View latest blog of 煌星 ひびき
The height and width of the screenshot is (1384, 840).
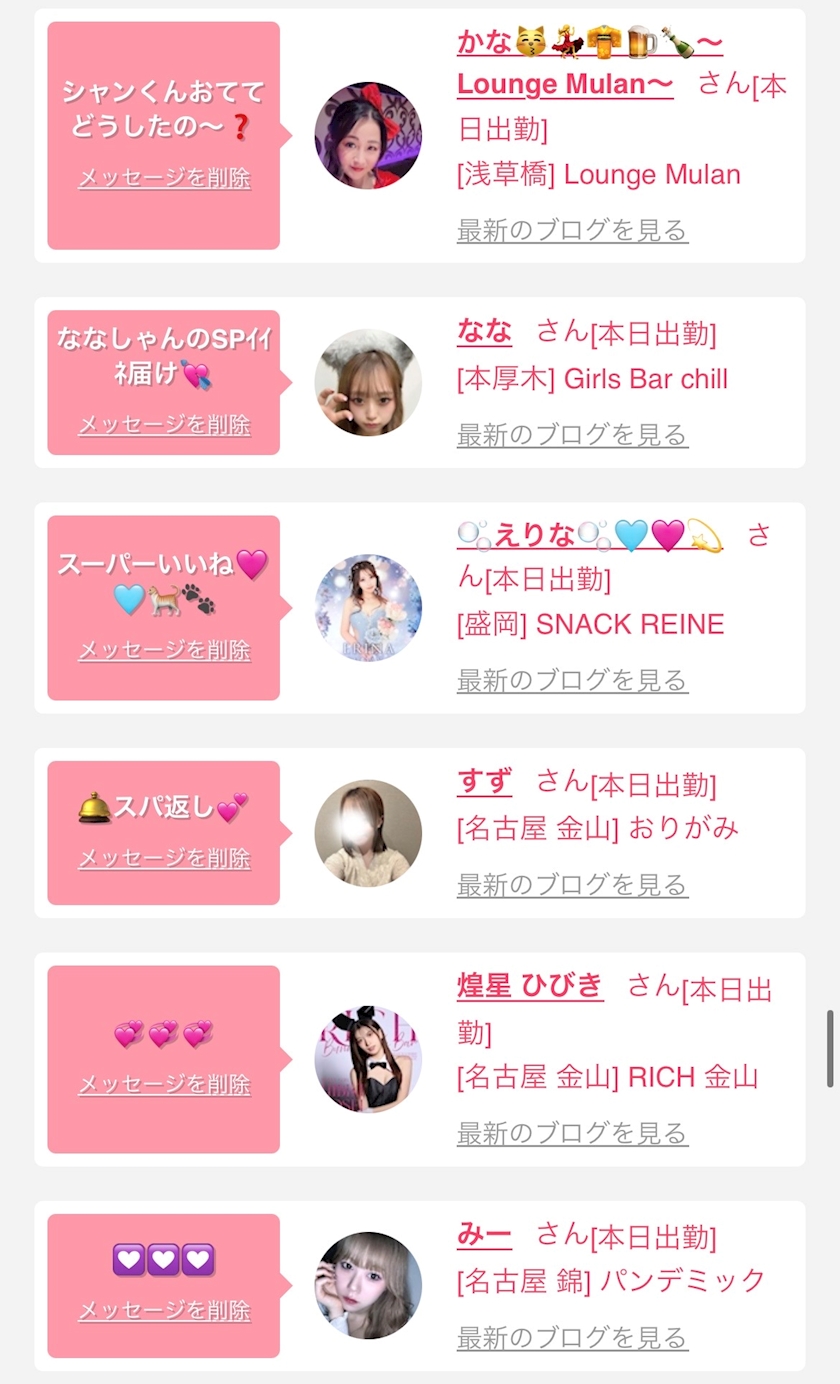[x=572, y=1133]
